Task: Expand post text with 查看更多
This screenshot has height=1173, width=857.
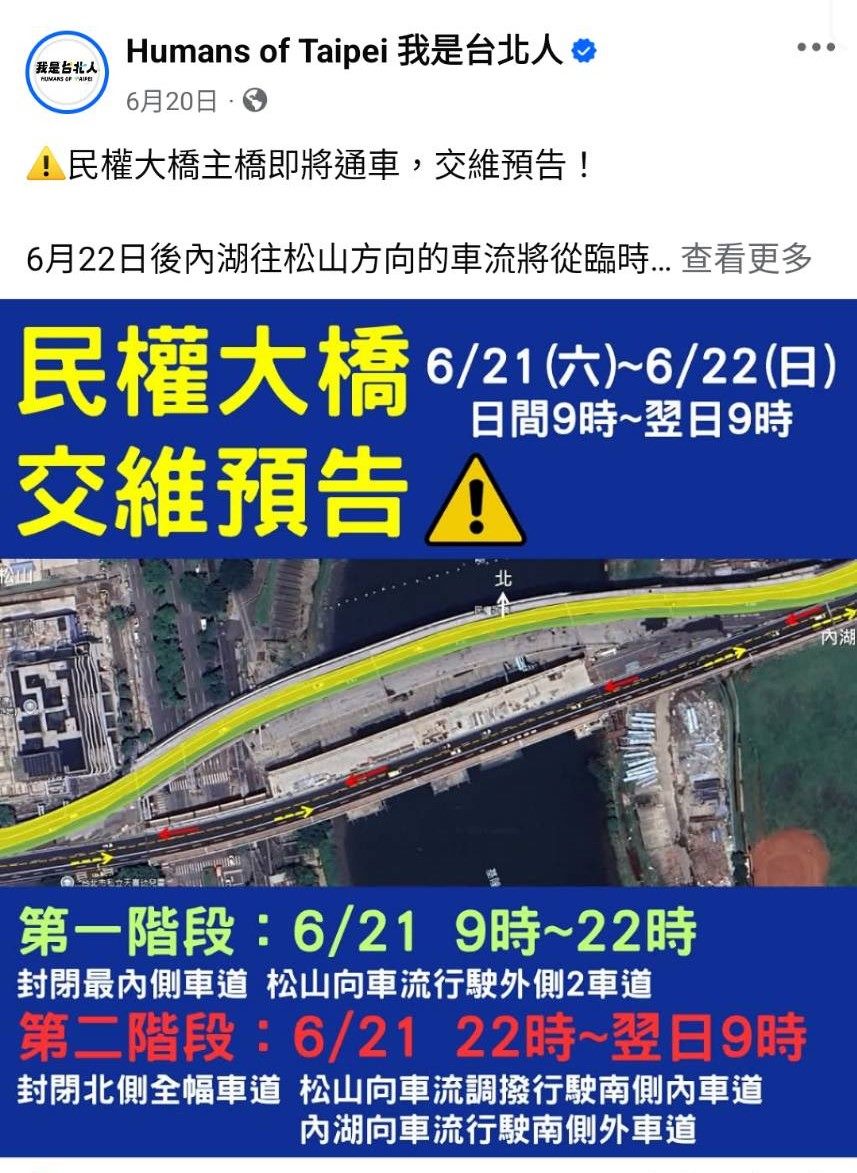Action: tap(746, 259)
